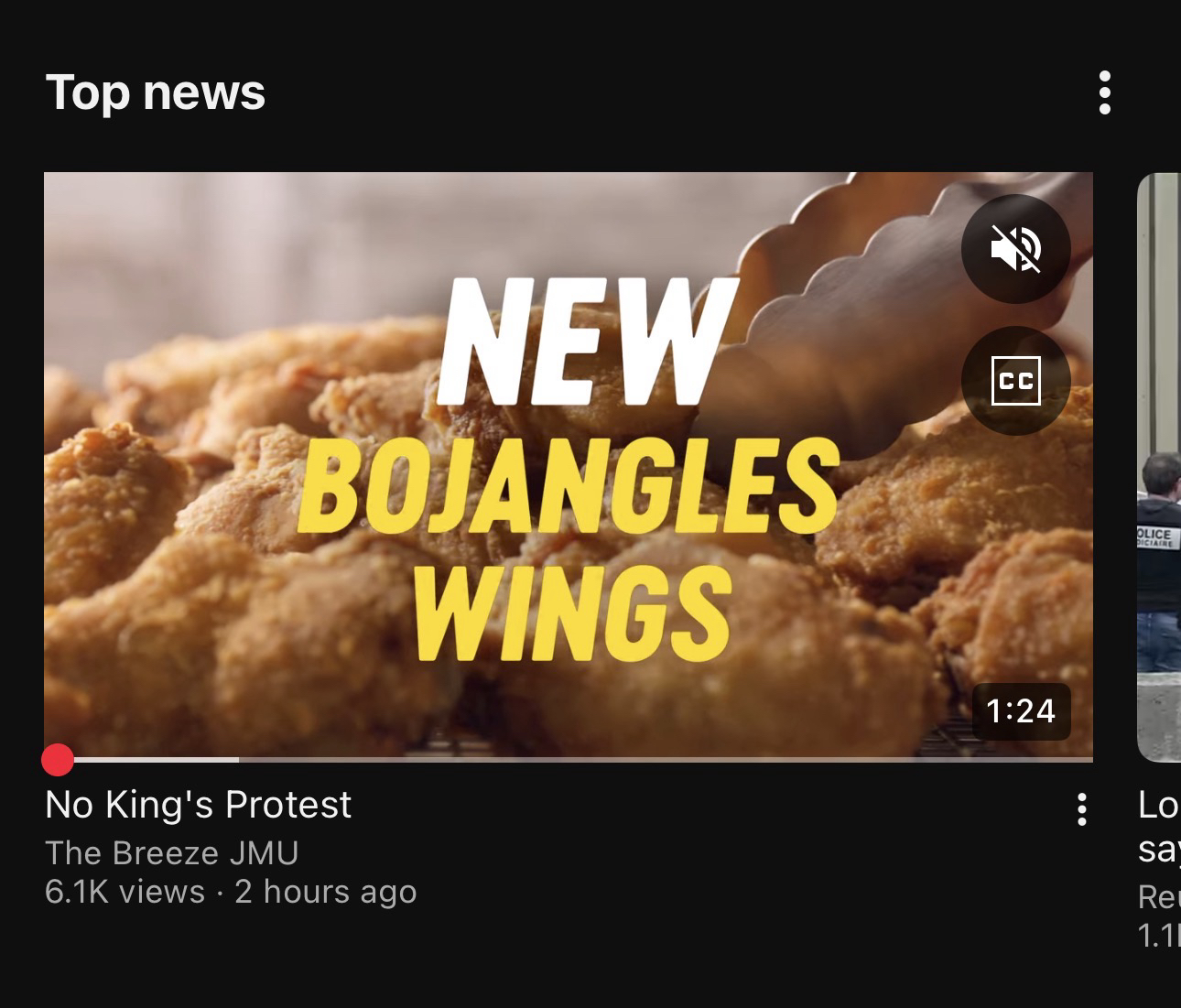Unmute the video preview
The width and height of the screenshot is (1181, 1008).
pos(1015,249)
